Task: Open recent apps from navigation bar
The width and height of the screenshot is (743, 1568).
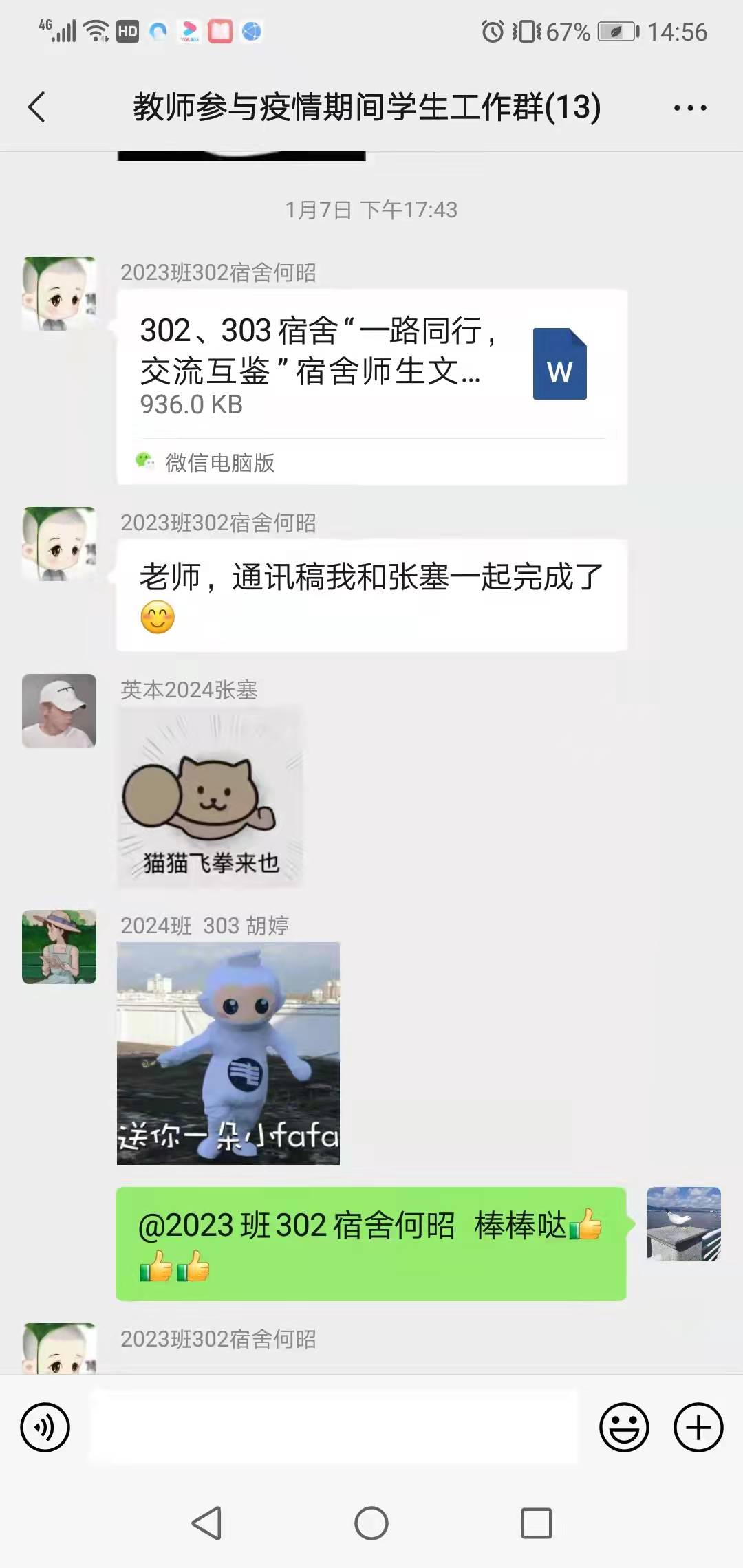Action: [x=536, y=1523]
